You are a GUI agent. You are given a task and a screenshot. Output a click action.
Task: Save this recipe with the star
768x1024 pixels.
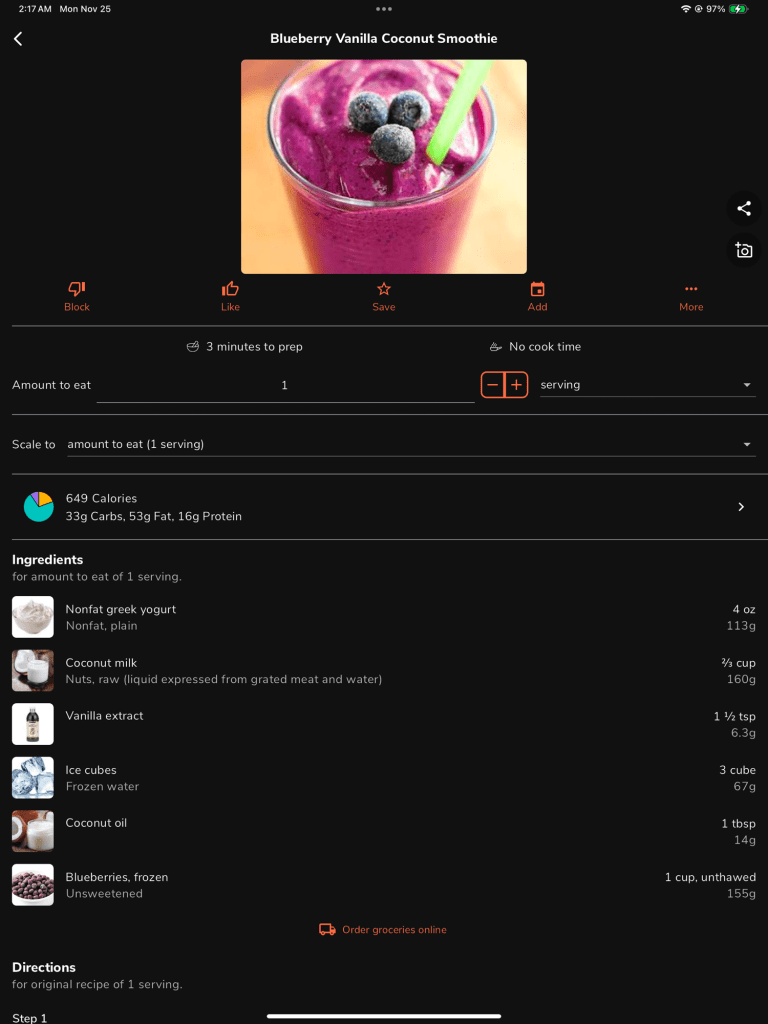click(x=384, y=296)
